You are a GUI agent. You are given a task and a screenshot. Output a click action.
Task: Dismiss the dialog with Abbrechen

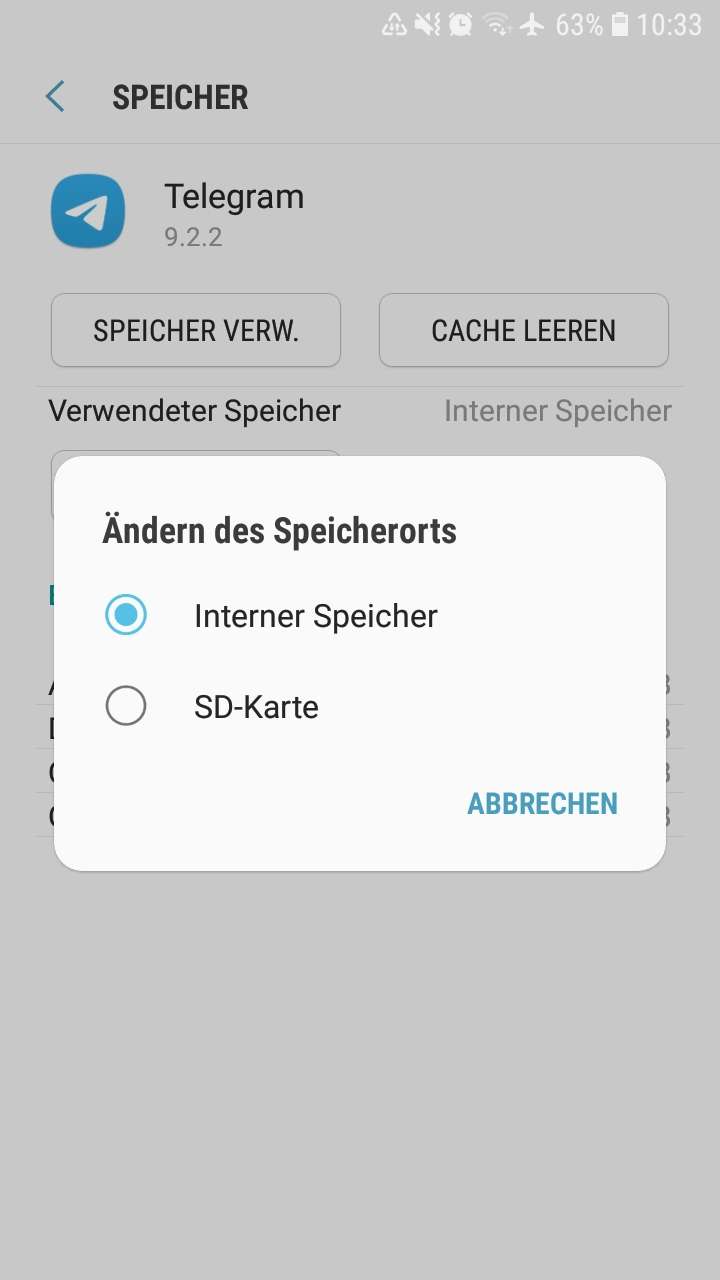click(x=542, y=804)
